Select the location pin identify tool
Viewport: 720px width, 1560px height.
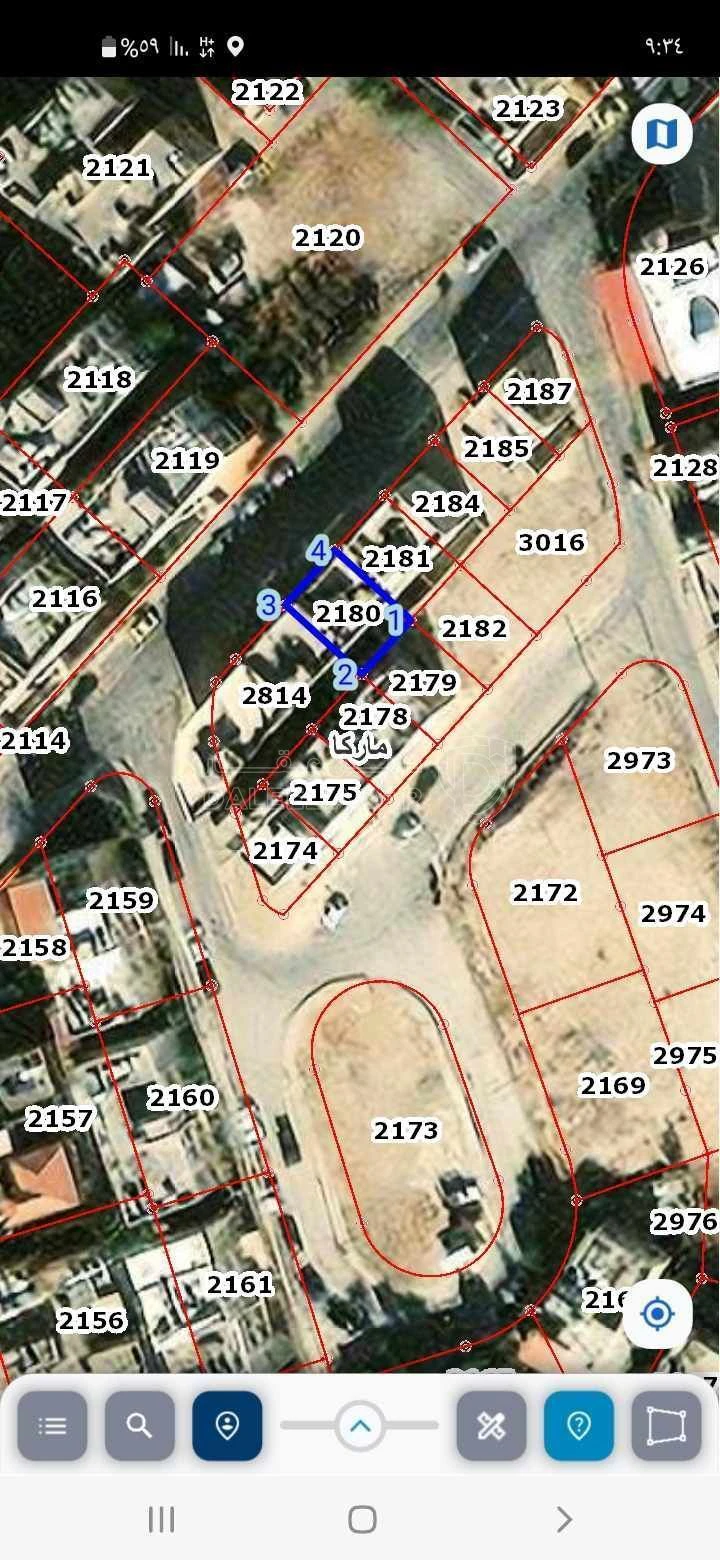[x=227, y=1426]
